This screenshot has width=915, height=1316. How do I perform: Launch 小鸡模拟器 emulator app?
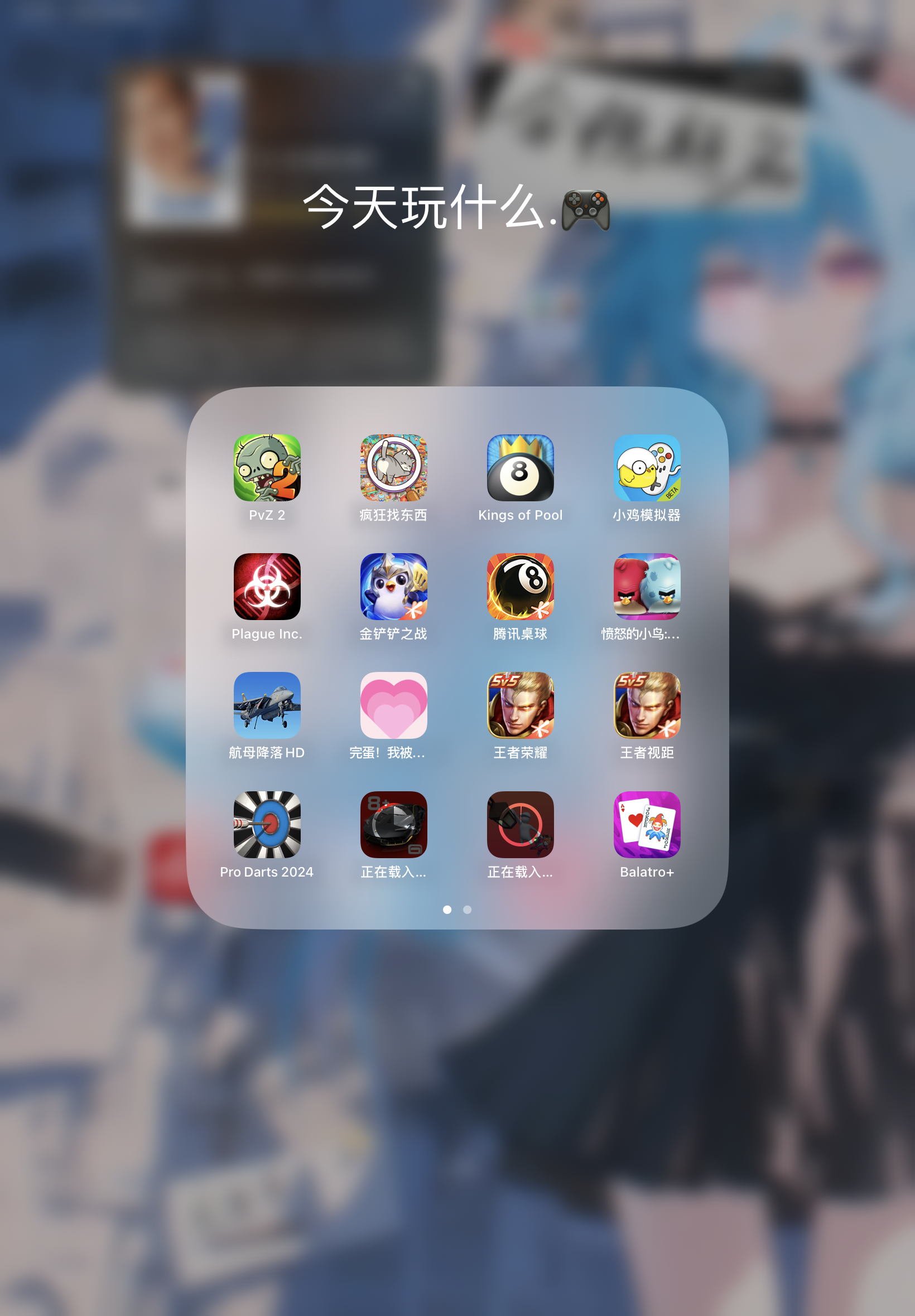(x=647, y=467)
